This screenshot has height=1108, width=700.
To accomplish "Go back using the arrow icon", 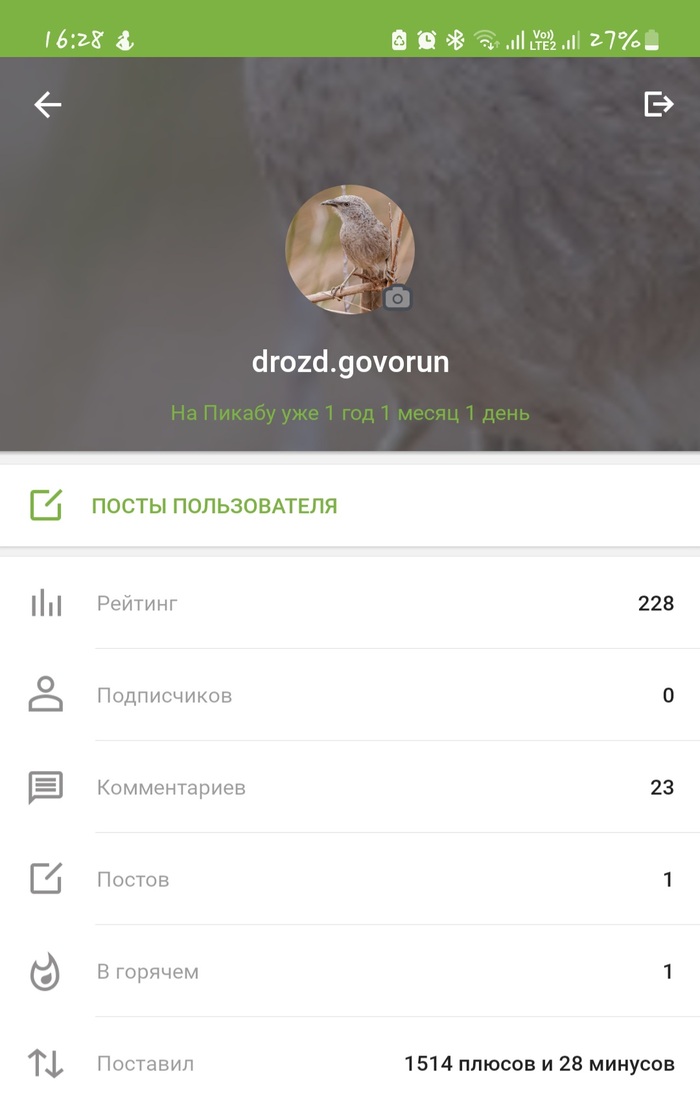I will coord(48,105).
